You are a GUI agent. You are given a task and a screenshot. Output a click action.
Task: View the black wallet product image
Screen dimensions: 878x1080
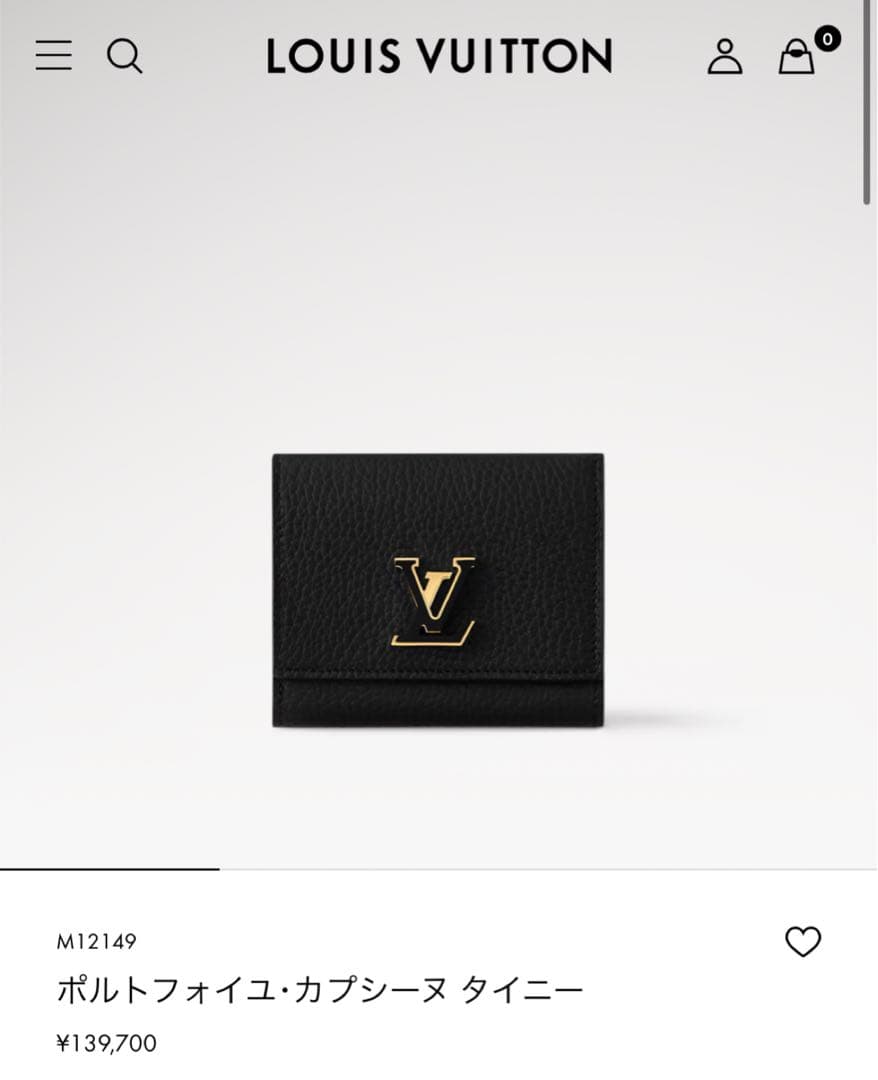(438, 590)
